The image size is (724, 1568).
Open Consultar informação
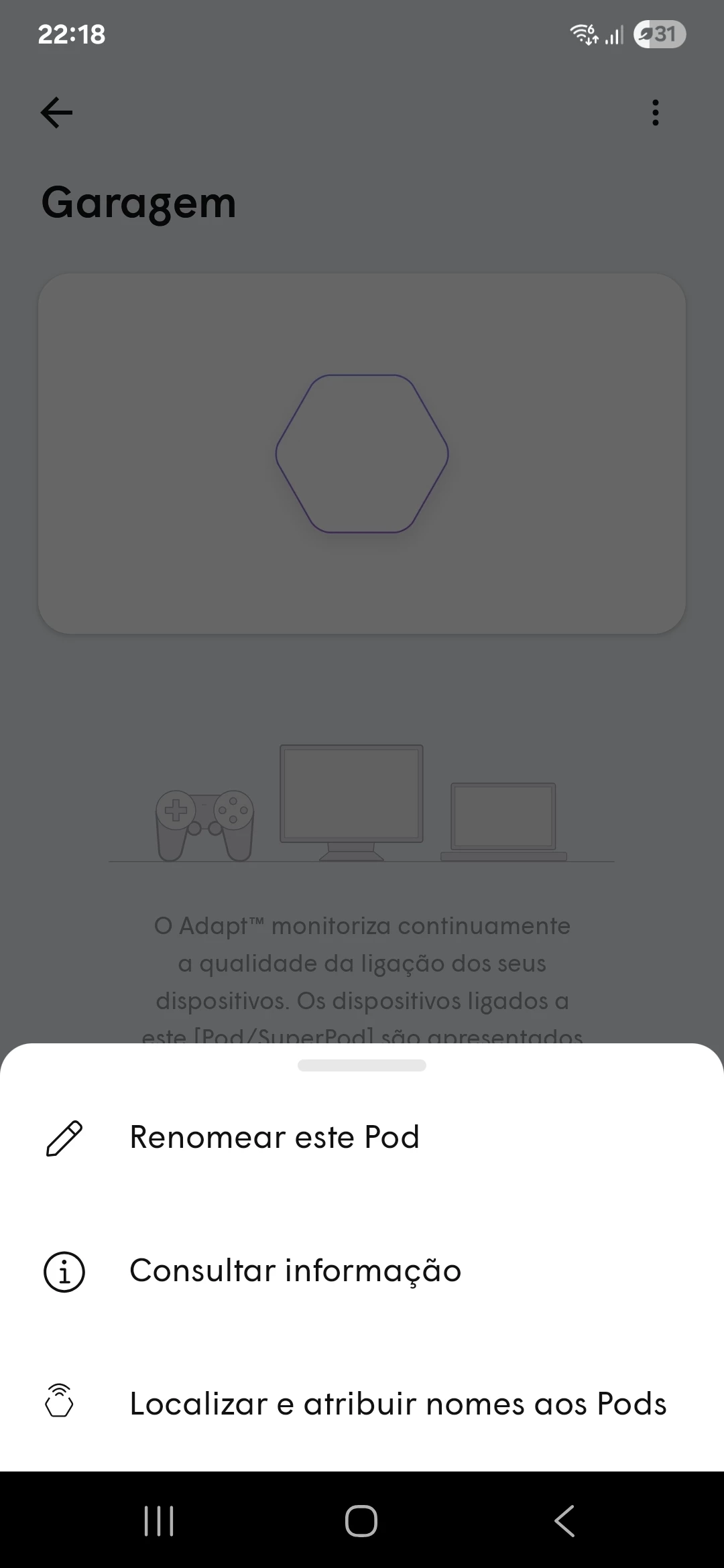point(295,1270)
